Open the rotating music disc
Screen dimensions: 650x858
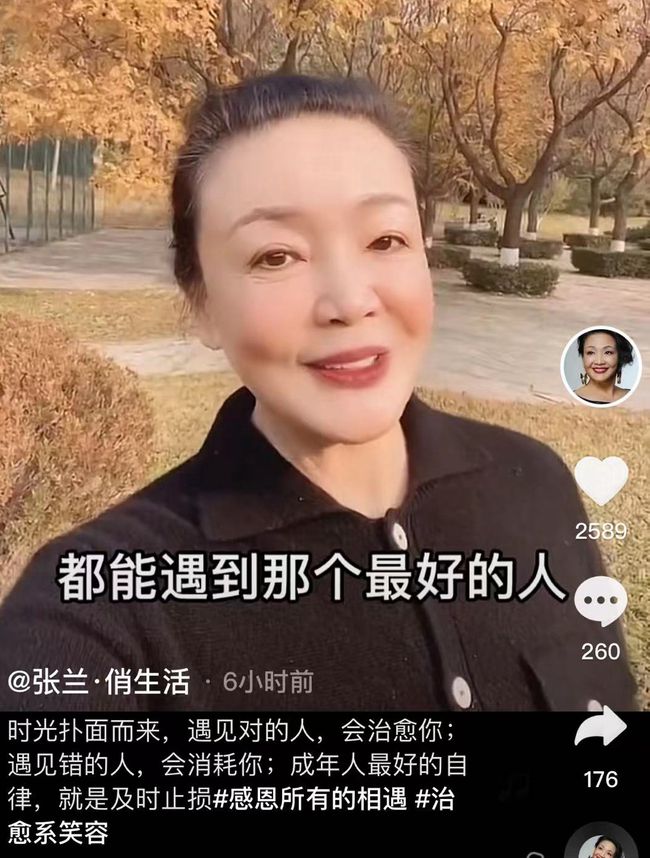tap(600, 843)
